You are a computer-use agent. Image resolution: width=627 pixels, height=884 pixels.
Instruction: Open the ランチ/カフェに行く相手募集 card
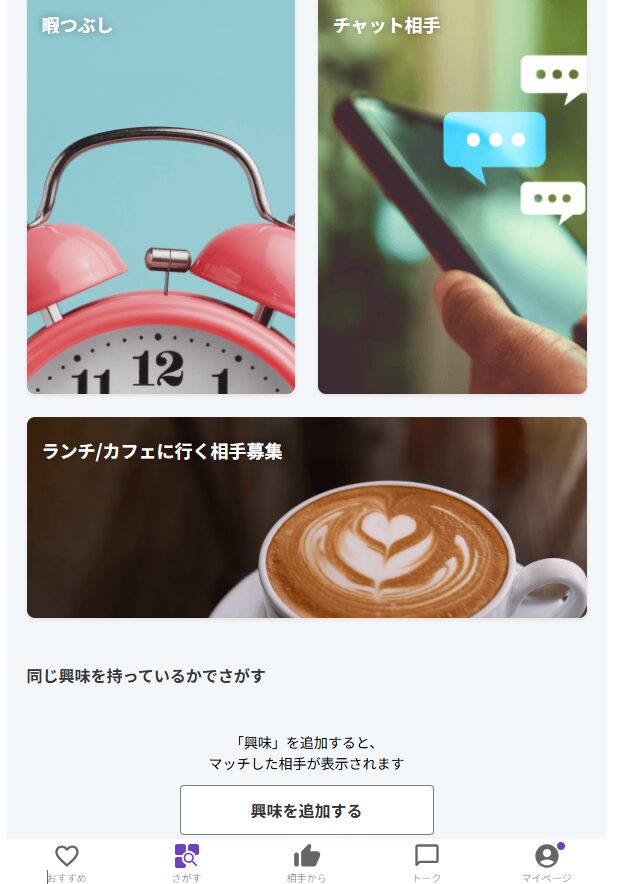pos(306,517)
